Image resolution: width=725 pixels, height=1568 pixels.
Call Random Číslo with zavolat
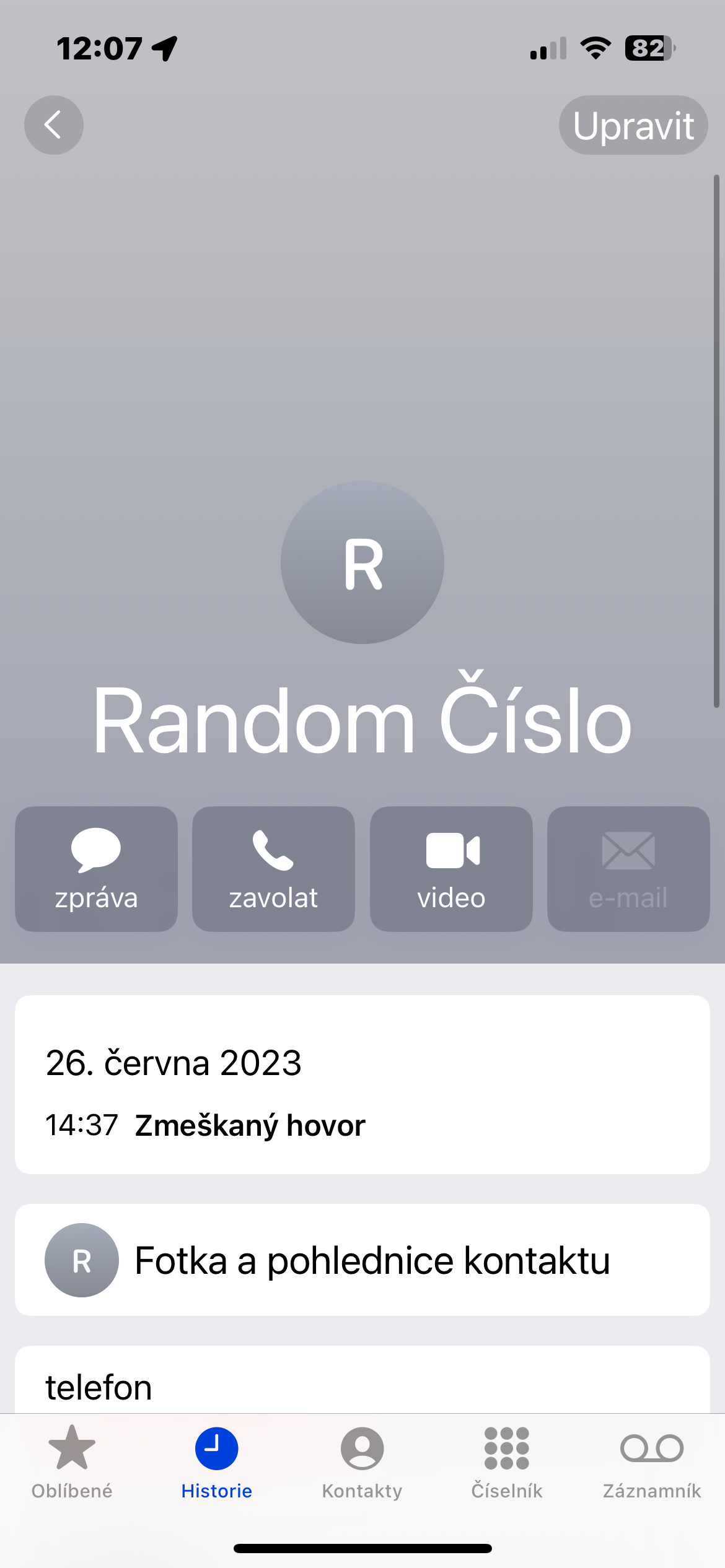(x=273, y=868)
